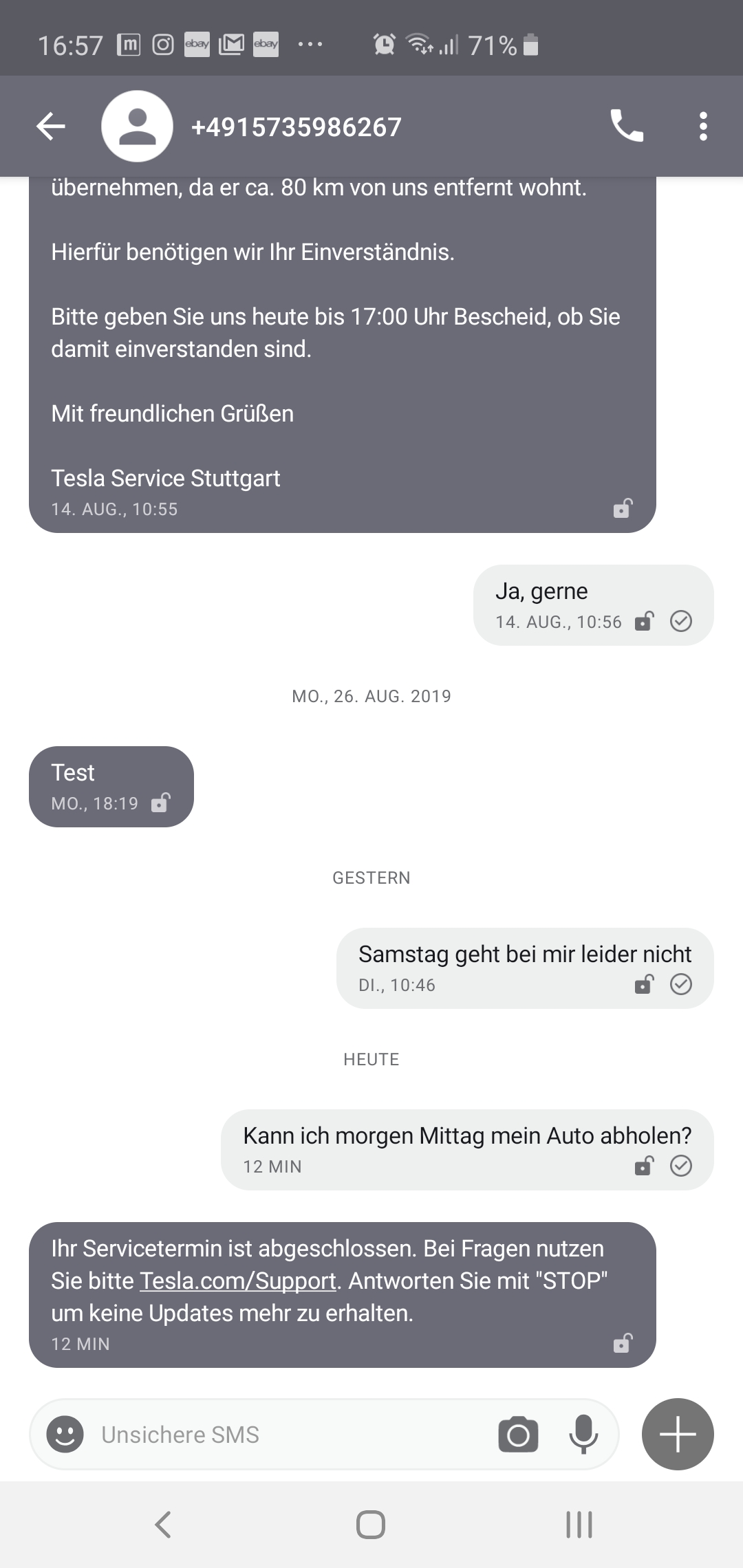Open the three-dot overflow menu
Viewport: 743px width, 1568px height.
pyautogui.click(x=702, y=127)
